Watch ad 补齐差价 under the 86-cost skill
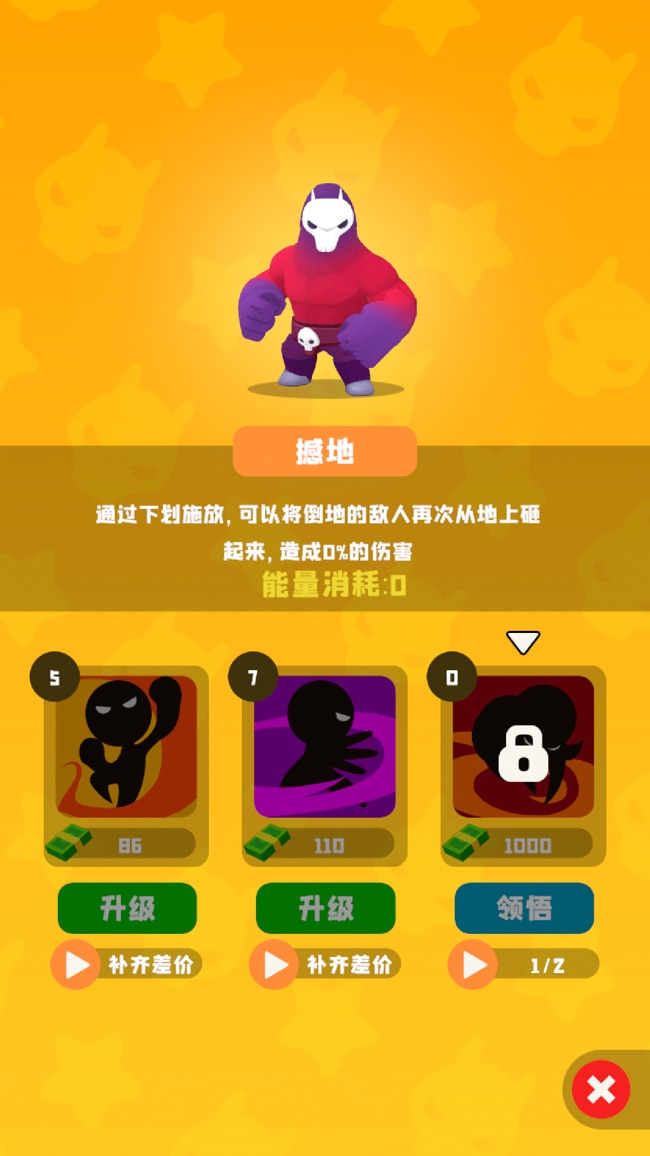Image resolution: width=650 pixels, height=1156 pixels. (x=127, y=965)
